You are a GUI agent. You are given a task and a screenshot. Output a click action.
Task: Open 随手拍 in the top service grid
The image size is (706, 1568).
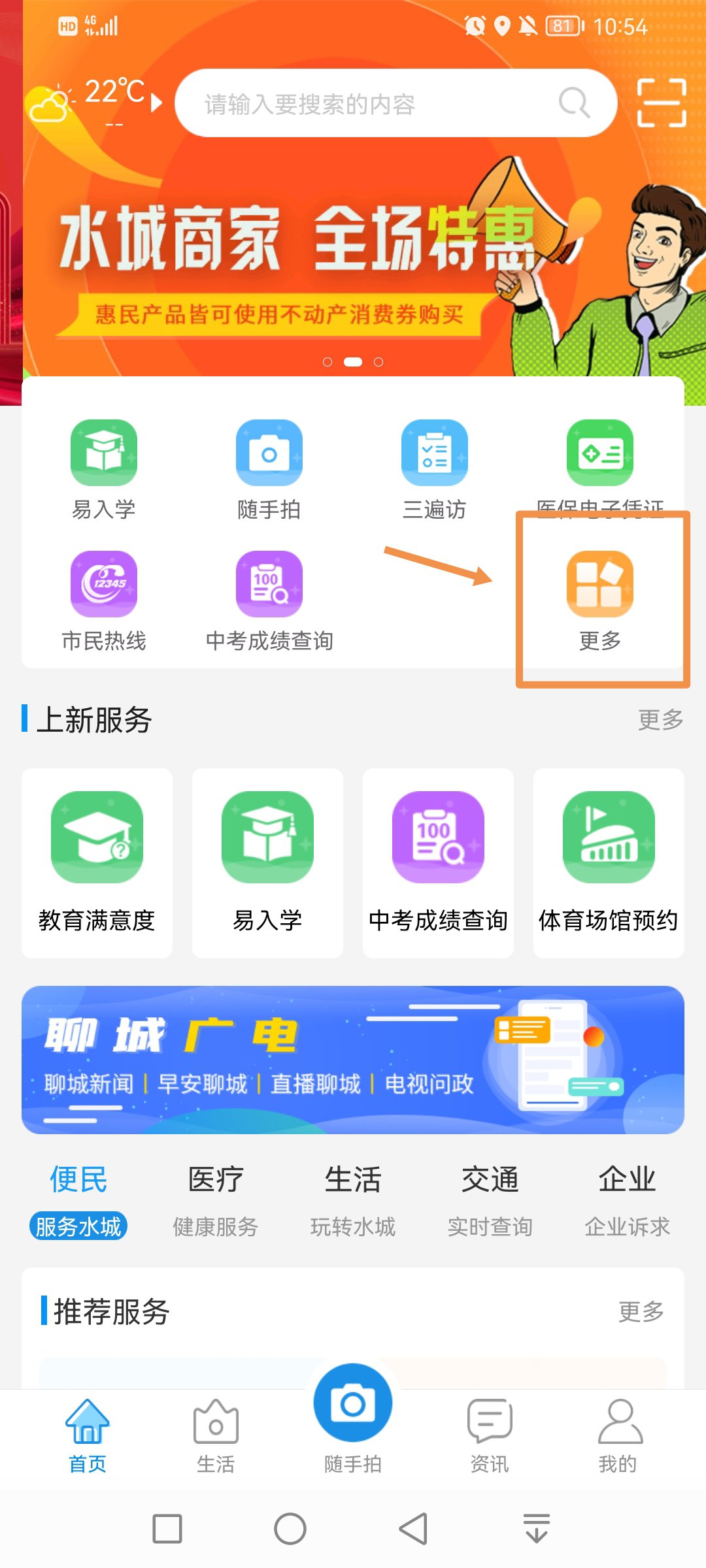(269, 468)
